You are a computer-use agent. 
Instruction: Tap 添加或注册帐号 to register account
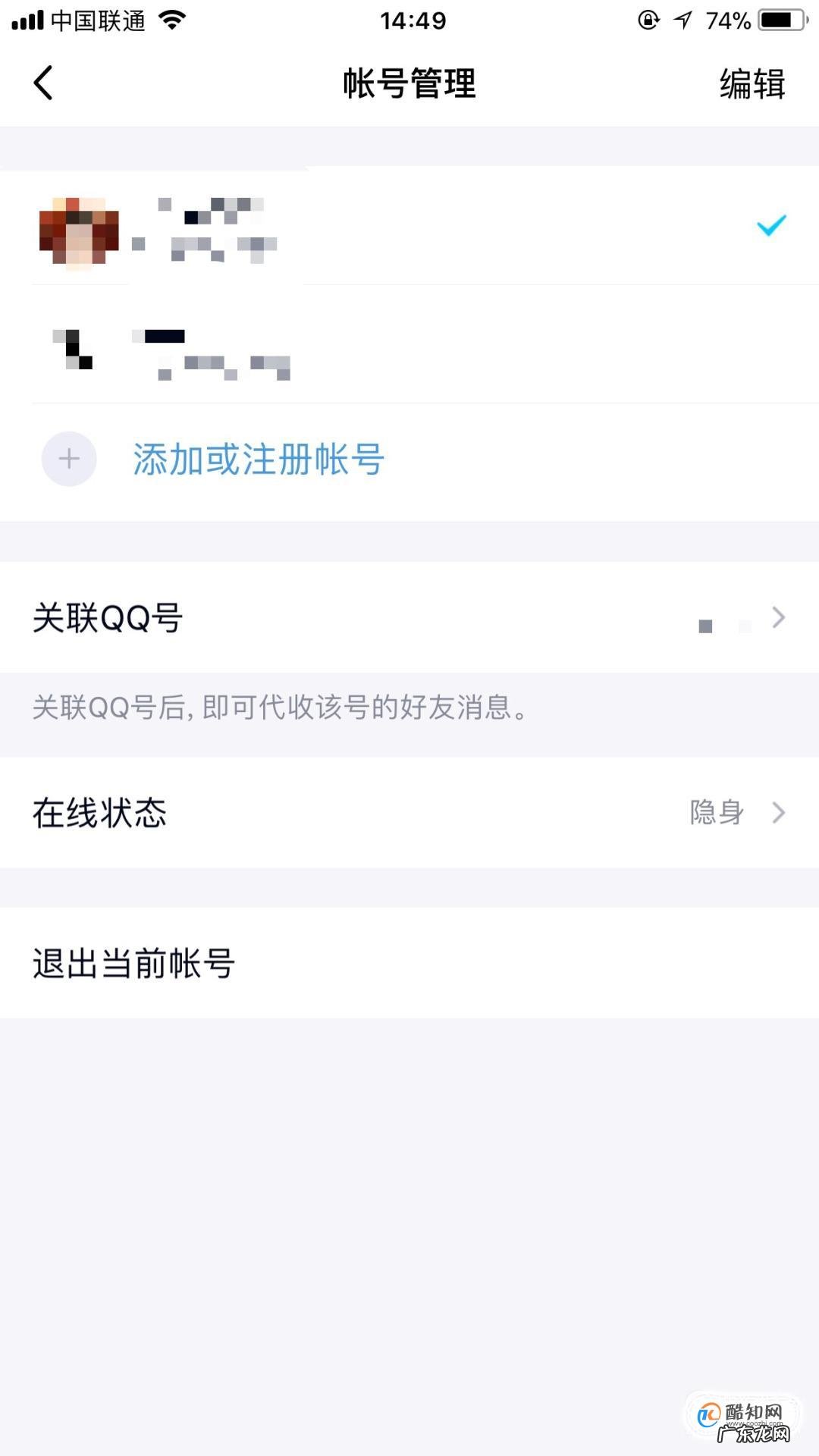point(258,459)
